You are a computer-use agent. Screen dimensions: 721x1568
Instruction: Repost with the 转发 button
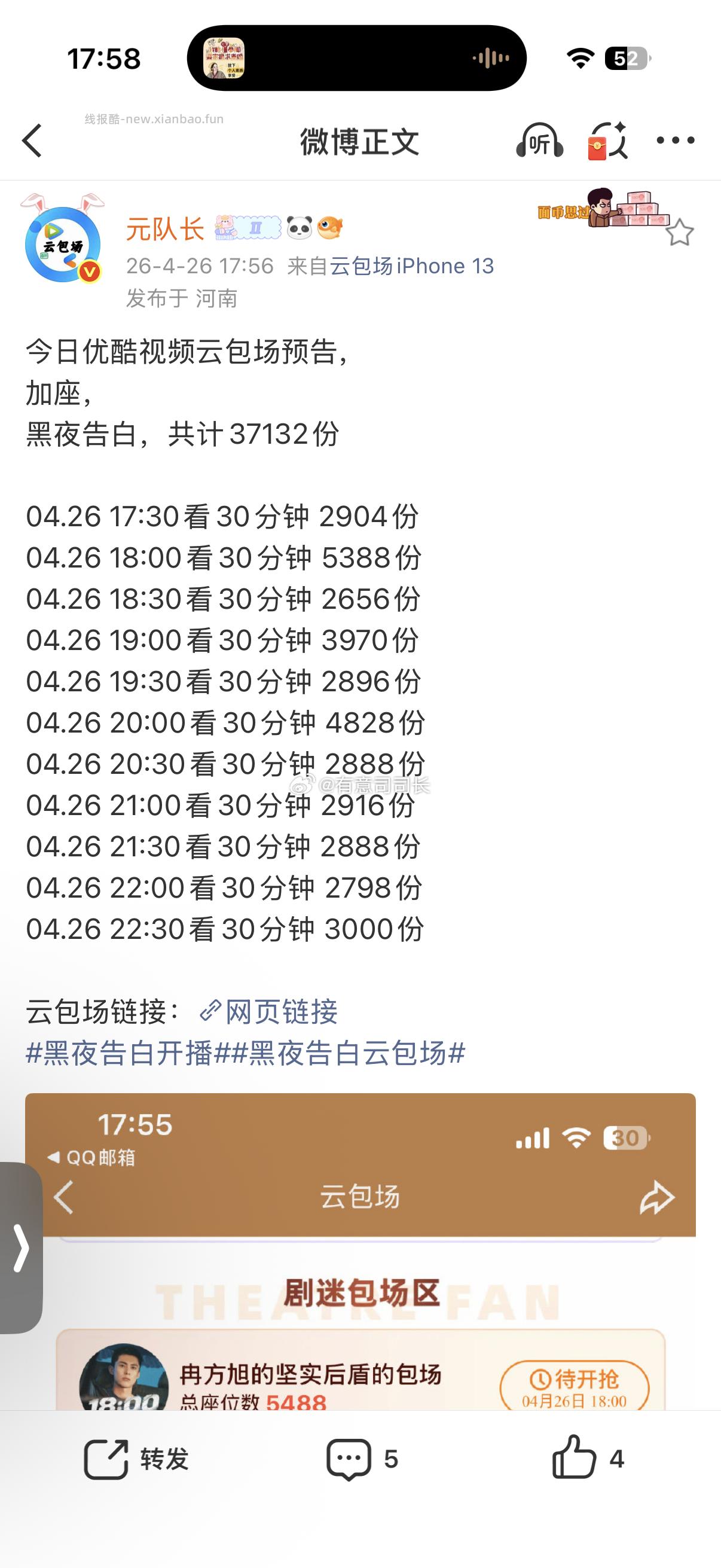pos(137,1459)
